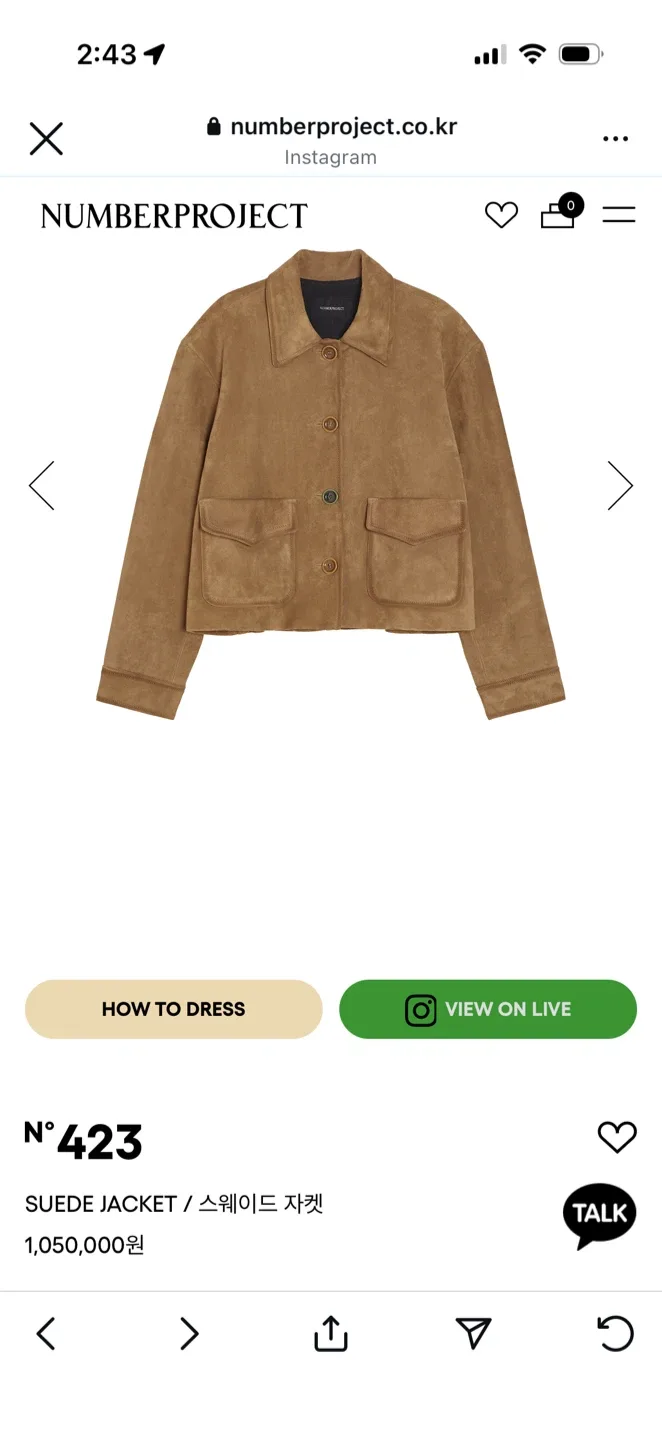Open the KakaoTalk TALK chat bubble
Screen dimensions: 662x1440
click(x=600, y=1216)
